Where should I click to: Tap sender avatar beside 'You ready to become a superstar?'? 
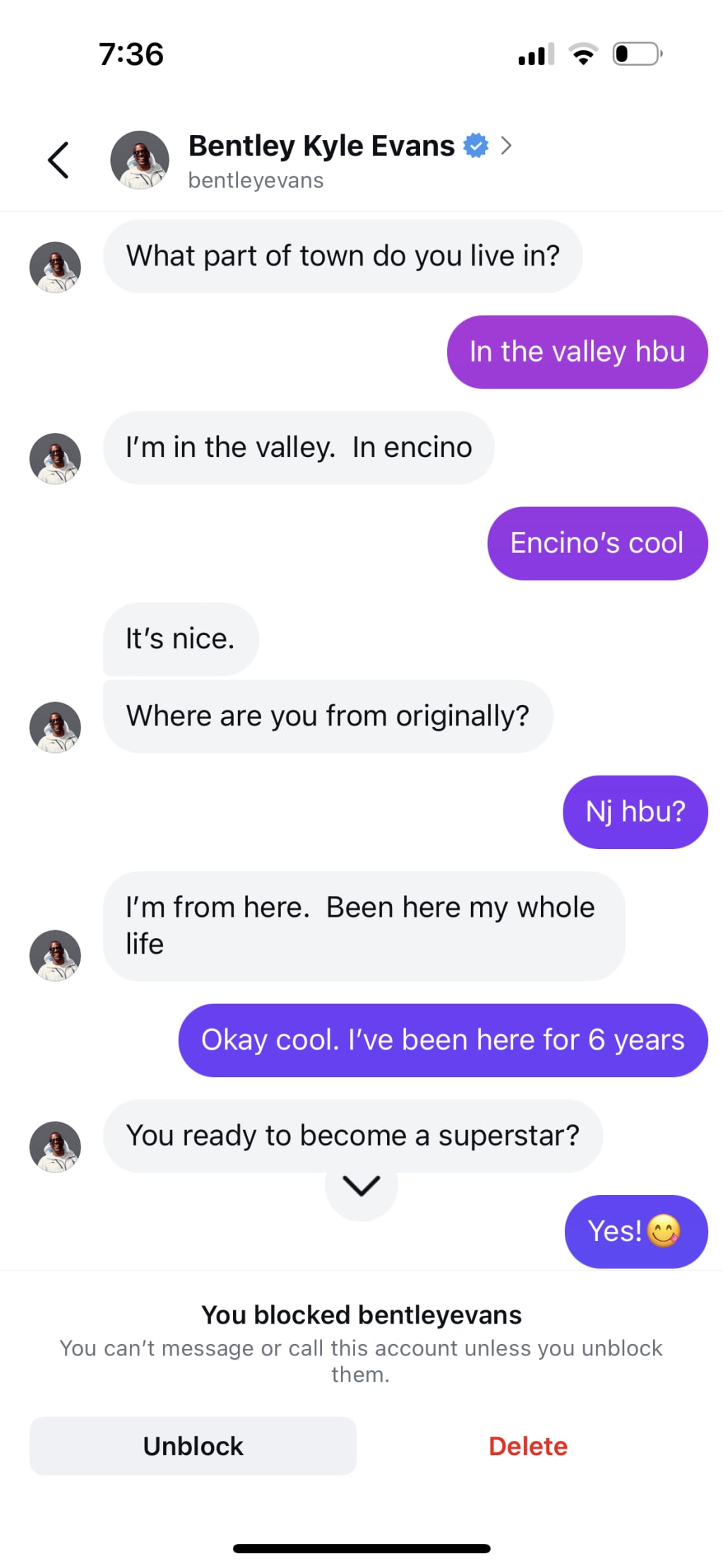point(55,1146)
